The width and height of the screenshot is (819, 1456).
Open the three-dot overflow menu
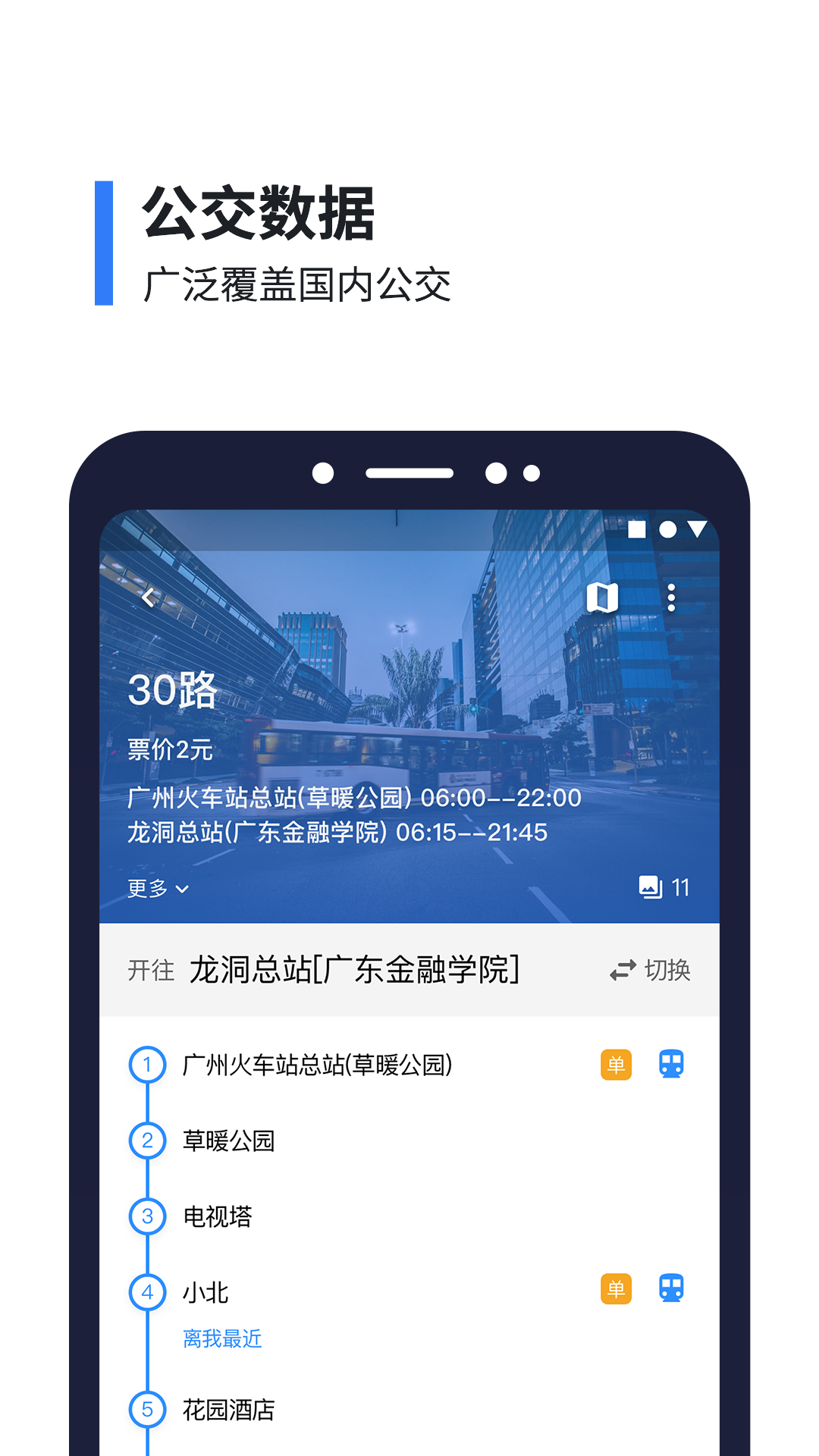click(670, 599)
